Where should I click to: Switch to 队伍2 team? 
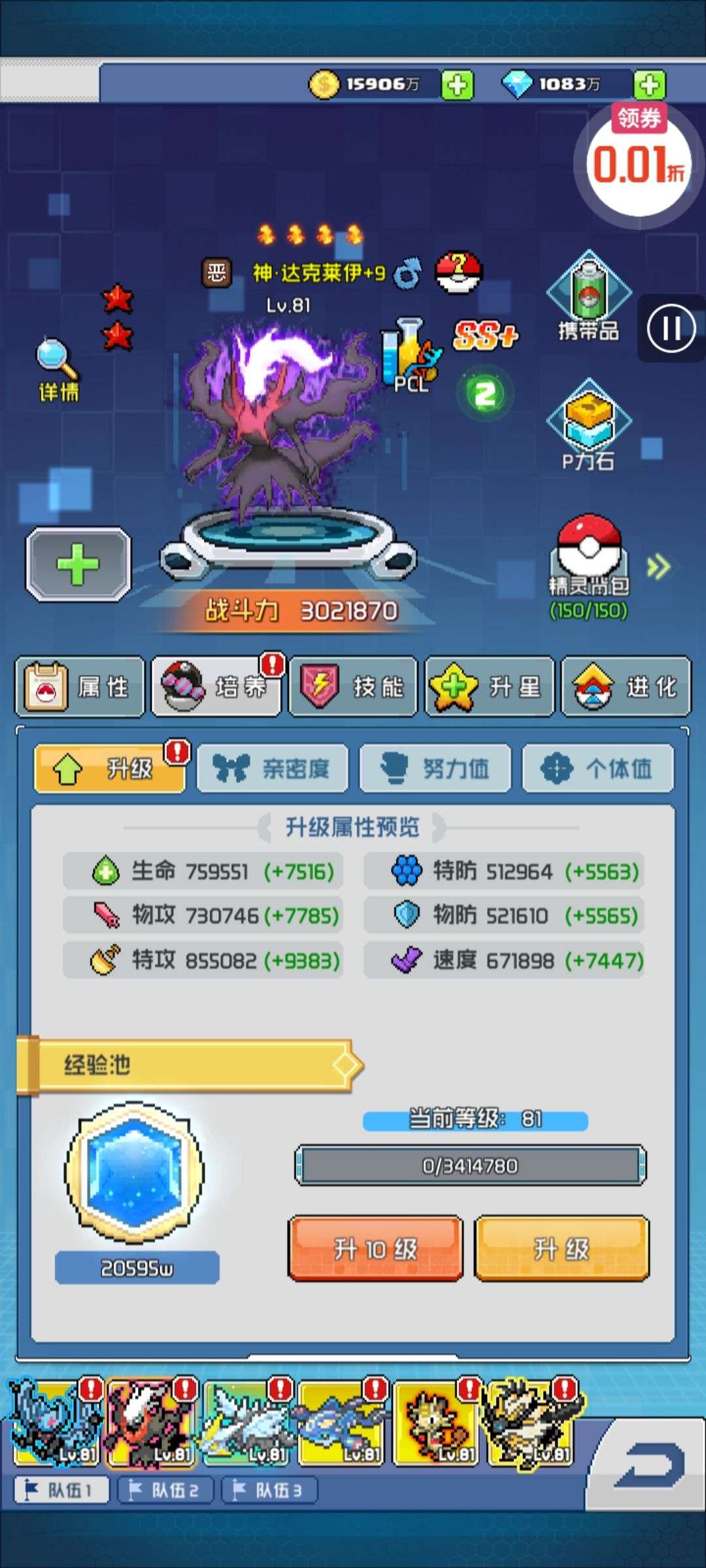[165, 1490]
